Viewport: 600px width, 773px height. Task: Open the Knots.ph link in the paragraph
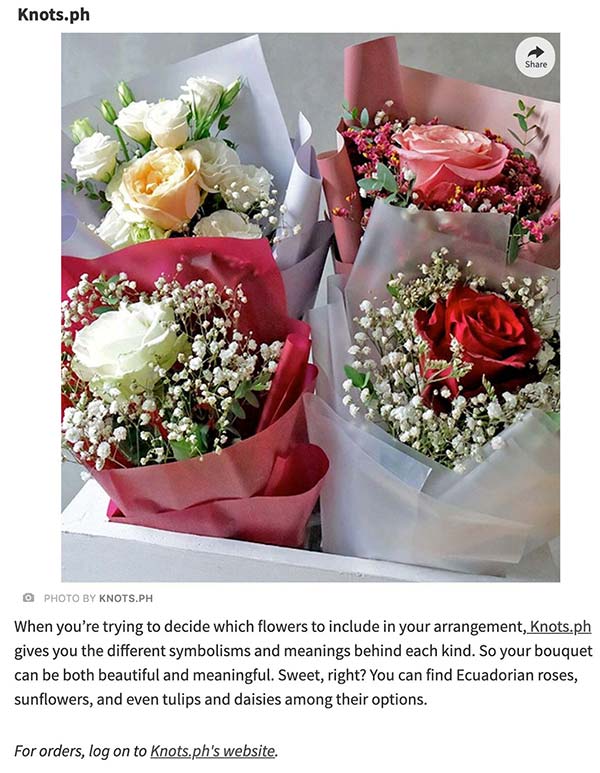click(559, 627)
